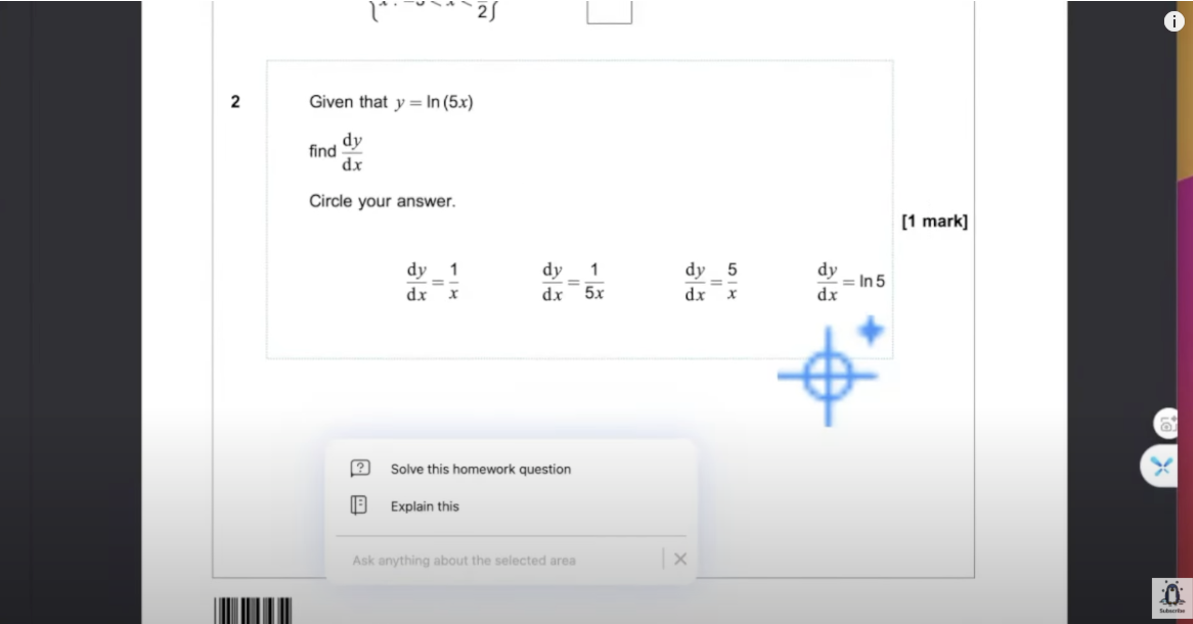Viewport: 1193px width, 624px height.
Task: Open the blue pinwheel assistant button
Action: (x=1161, y=466)
